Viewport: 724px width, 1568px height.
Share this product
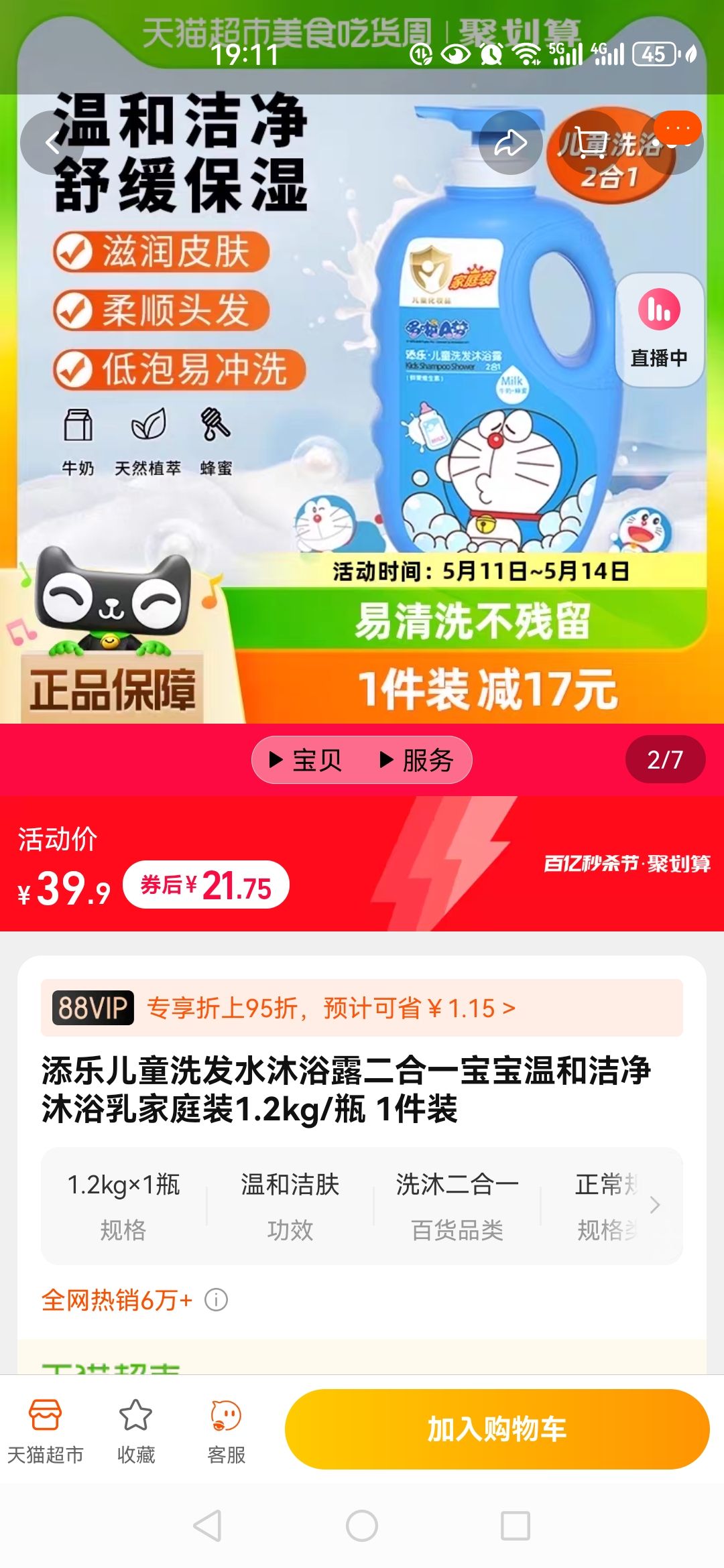510,143
